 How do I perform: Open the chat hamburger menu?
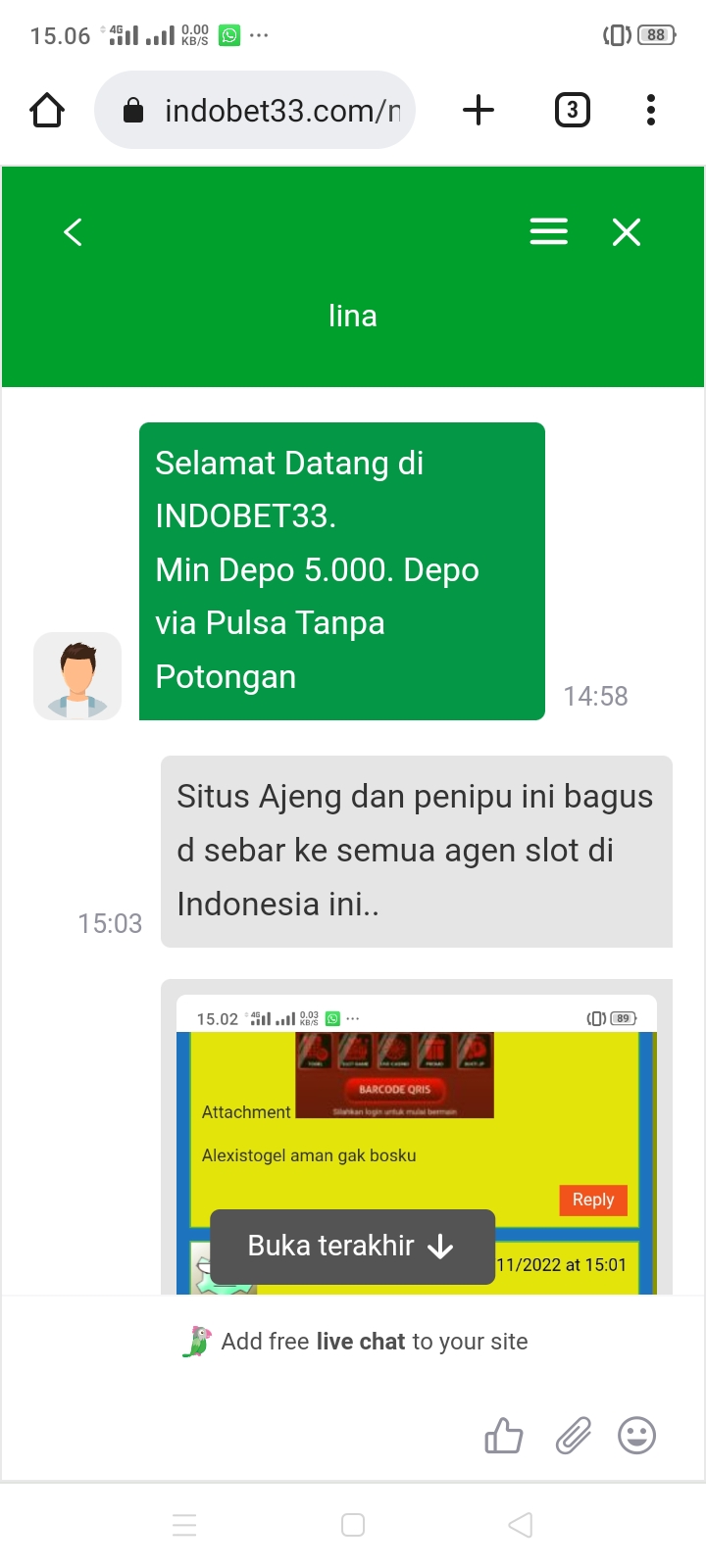[x=549, y=232]
